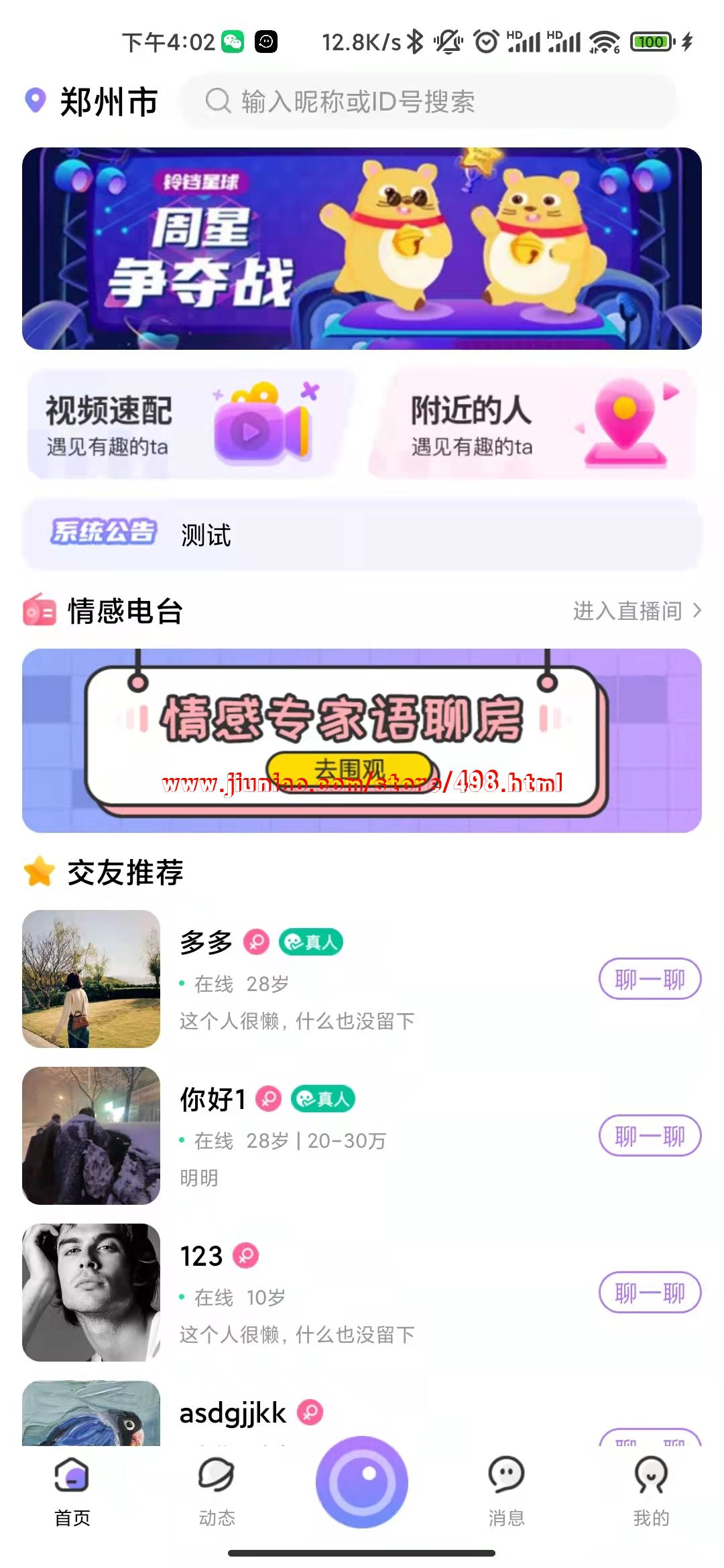
Task: Open the 周星争夺战 banner
Action: pos(362,248)
